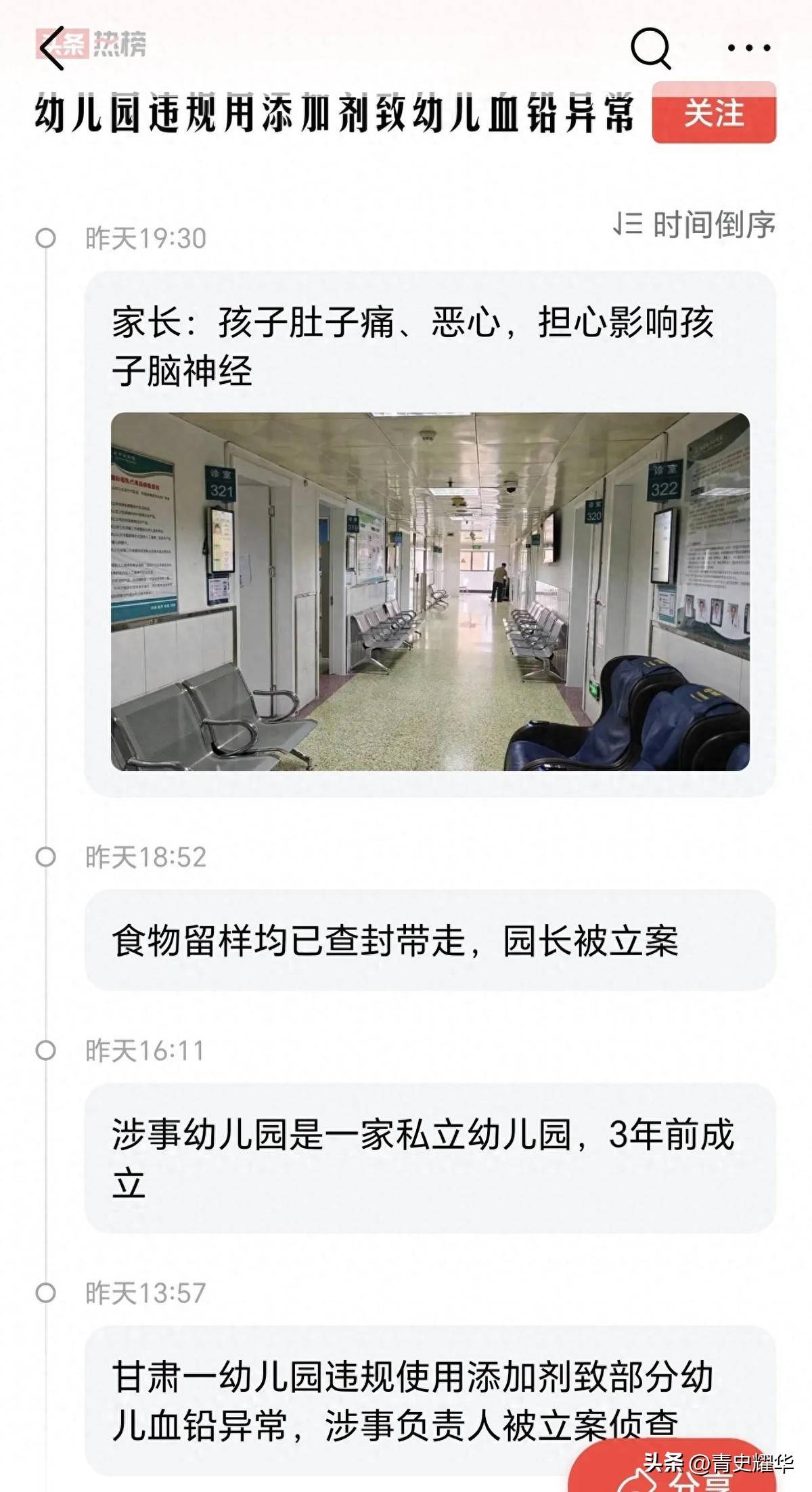Viewport: 812px width, 1492px height.
Task: Open the 18:52 update 食物留样均已查封带走
Action: tap(430, 940)
